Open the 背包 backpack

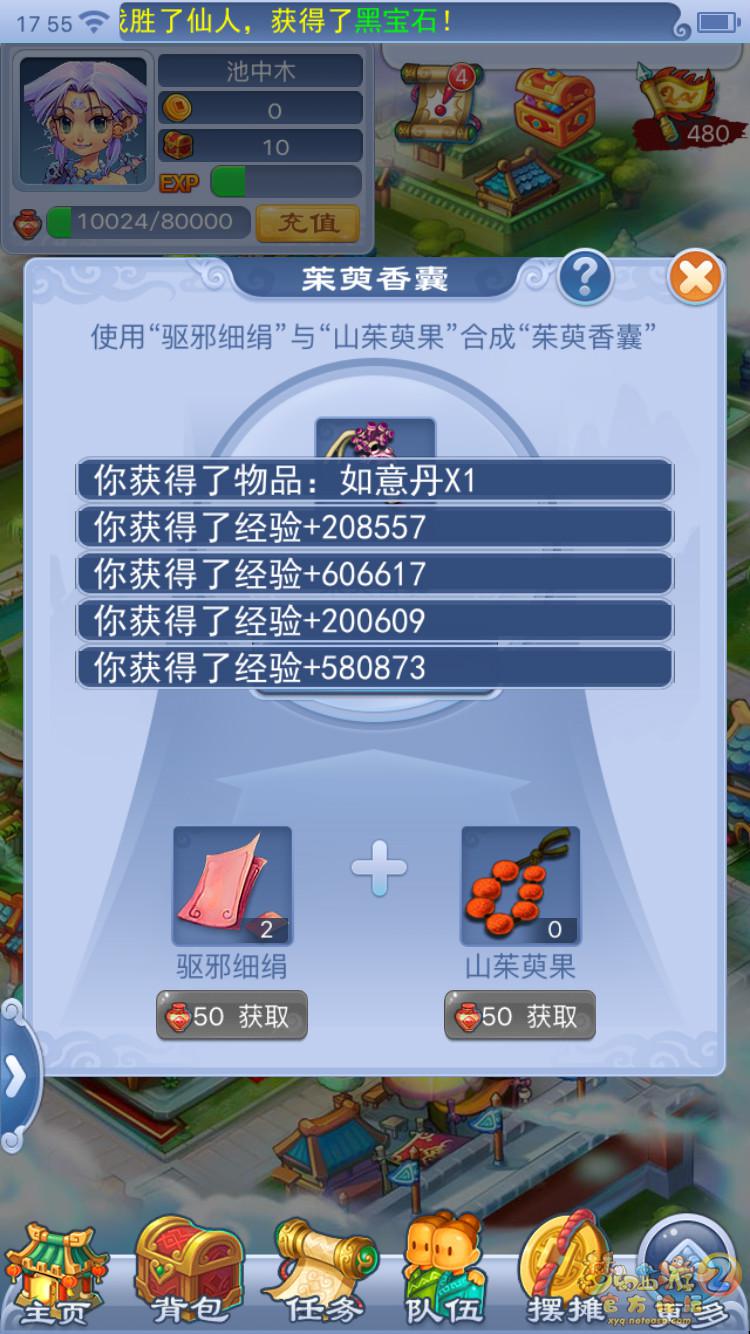click(x=188, y=1274)
